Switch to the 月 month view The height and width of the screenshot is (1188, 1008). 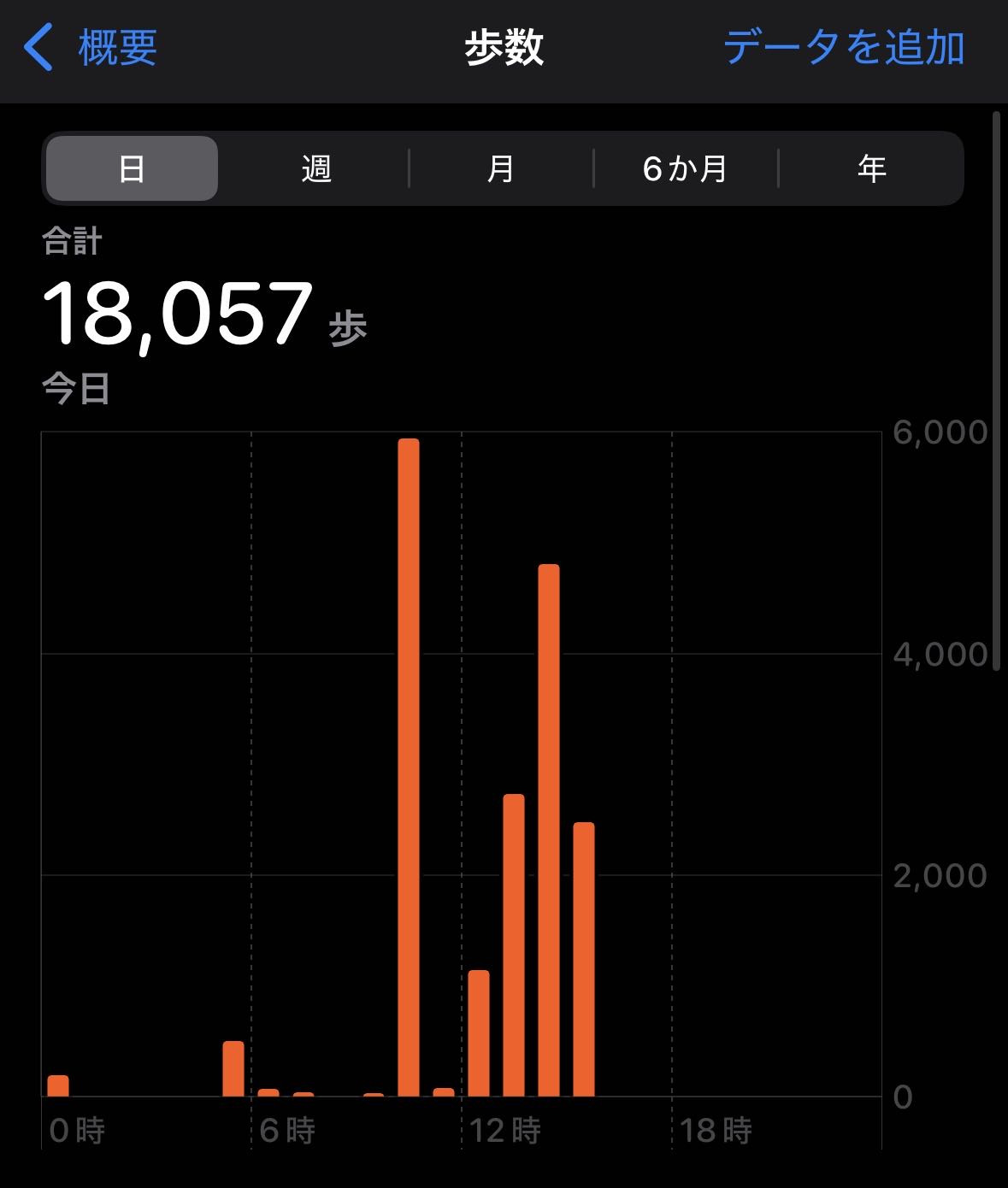(501, 168)
